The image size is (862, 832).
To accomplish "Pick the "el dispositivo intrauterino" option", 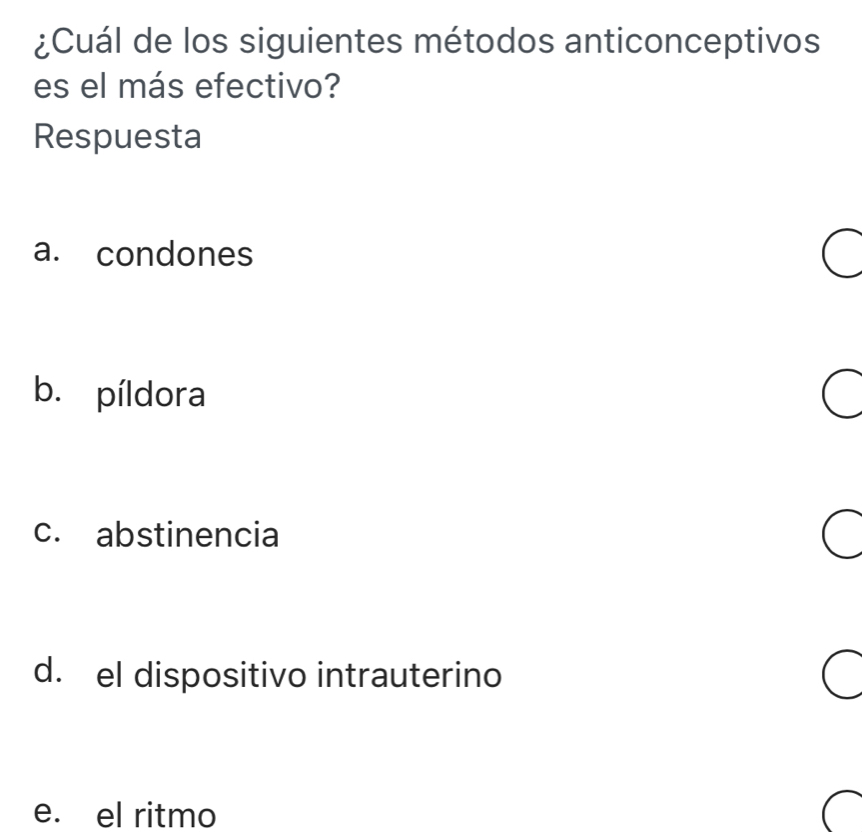I will (x=845, y=676).
